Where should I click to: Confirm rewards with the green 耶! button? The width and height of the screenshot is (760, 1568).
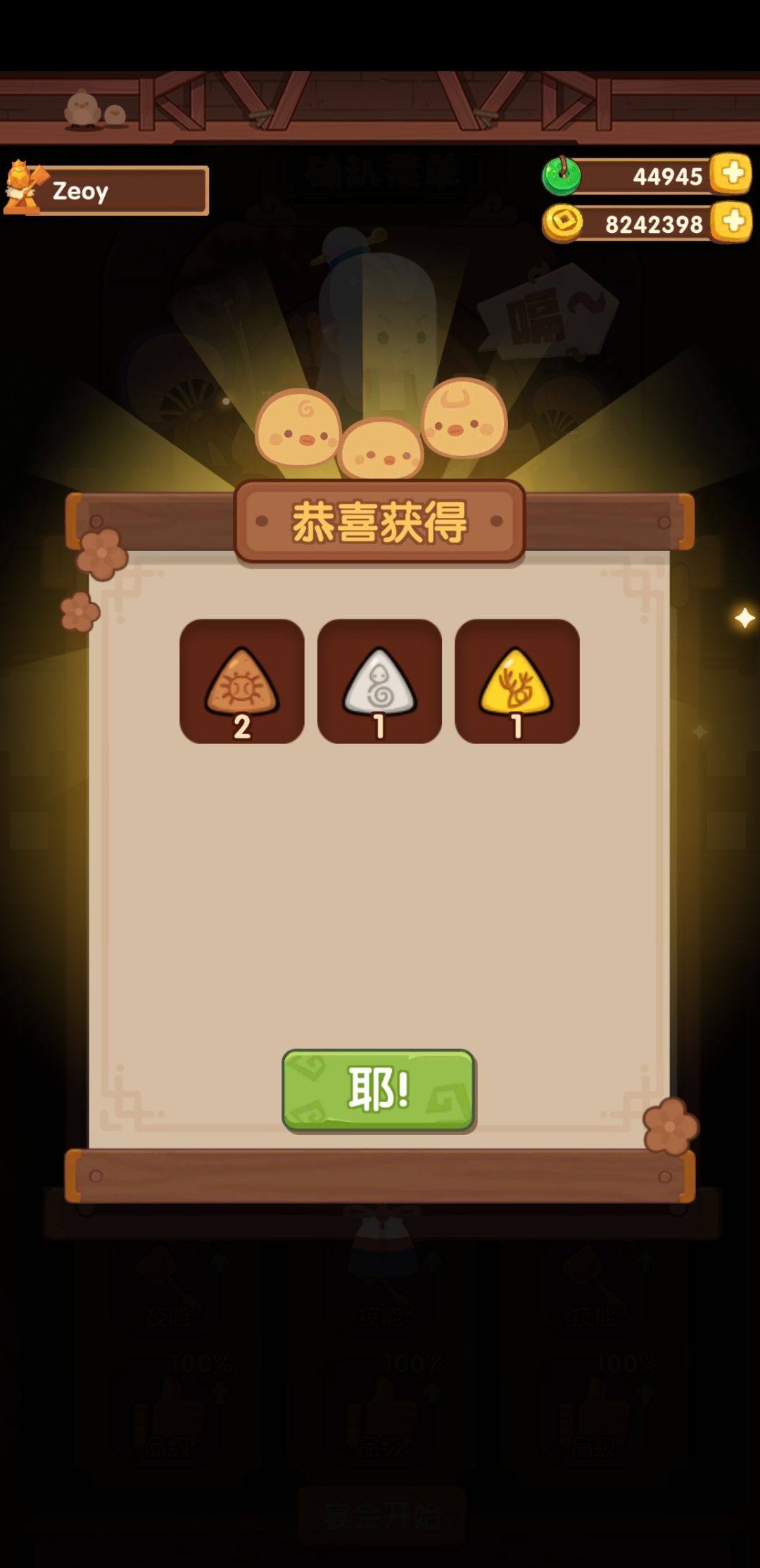(x=379, y=1090)
